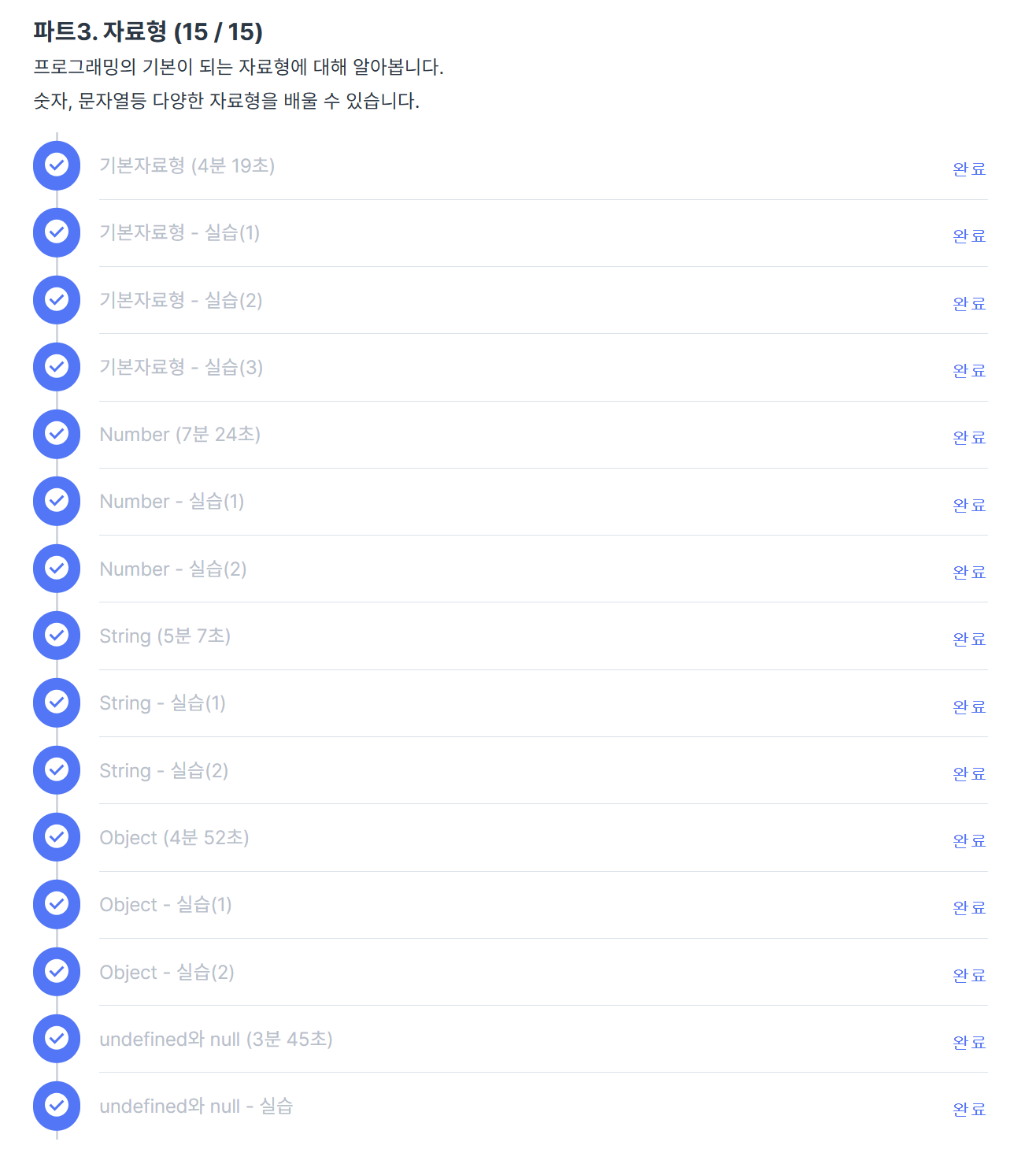1036x1164 pixels.
Task: Click 완료 next to Number (7분 24초)
Action: (968, 437)
